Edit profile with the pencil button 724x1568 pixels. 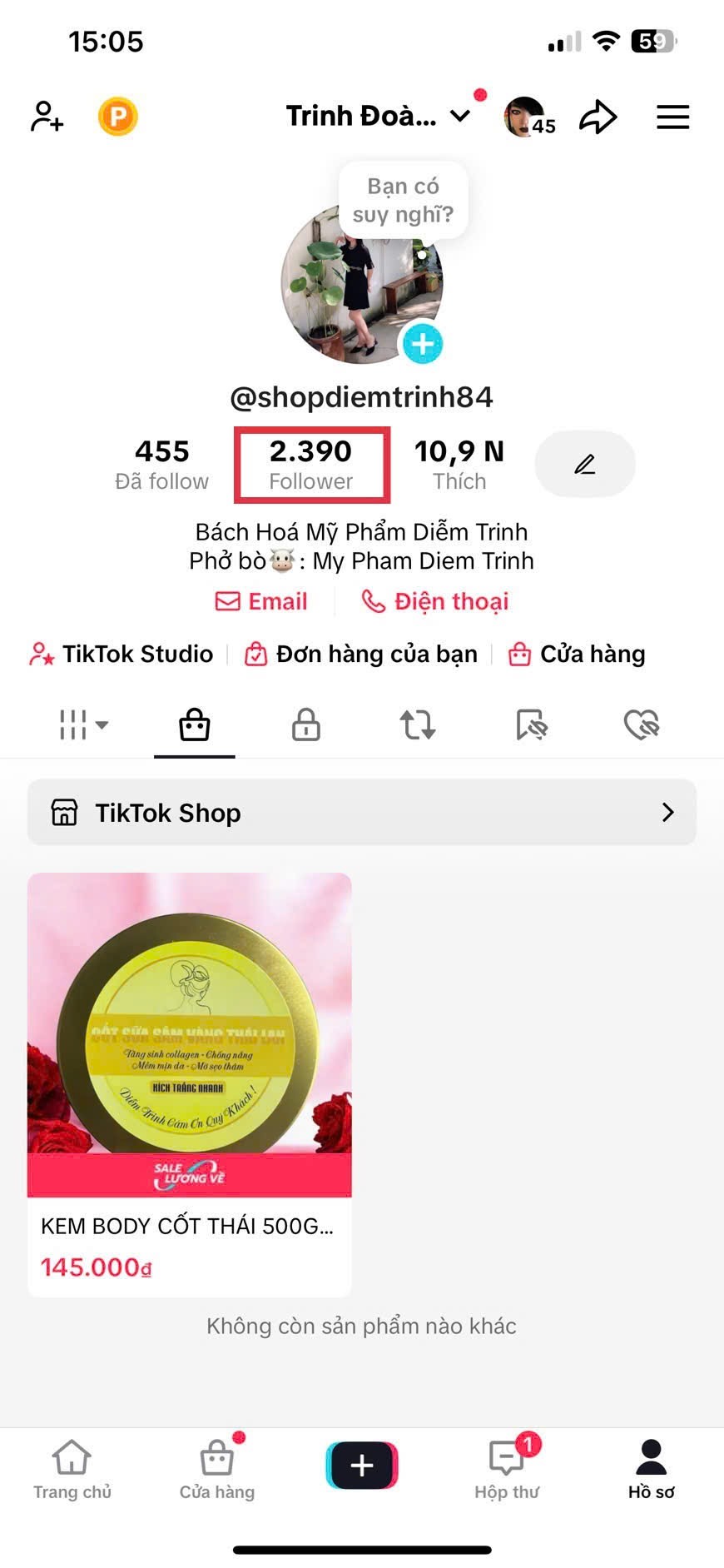tap(585, 464)
